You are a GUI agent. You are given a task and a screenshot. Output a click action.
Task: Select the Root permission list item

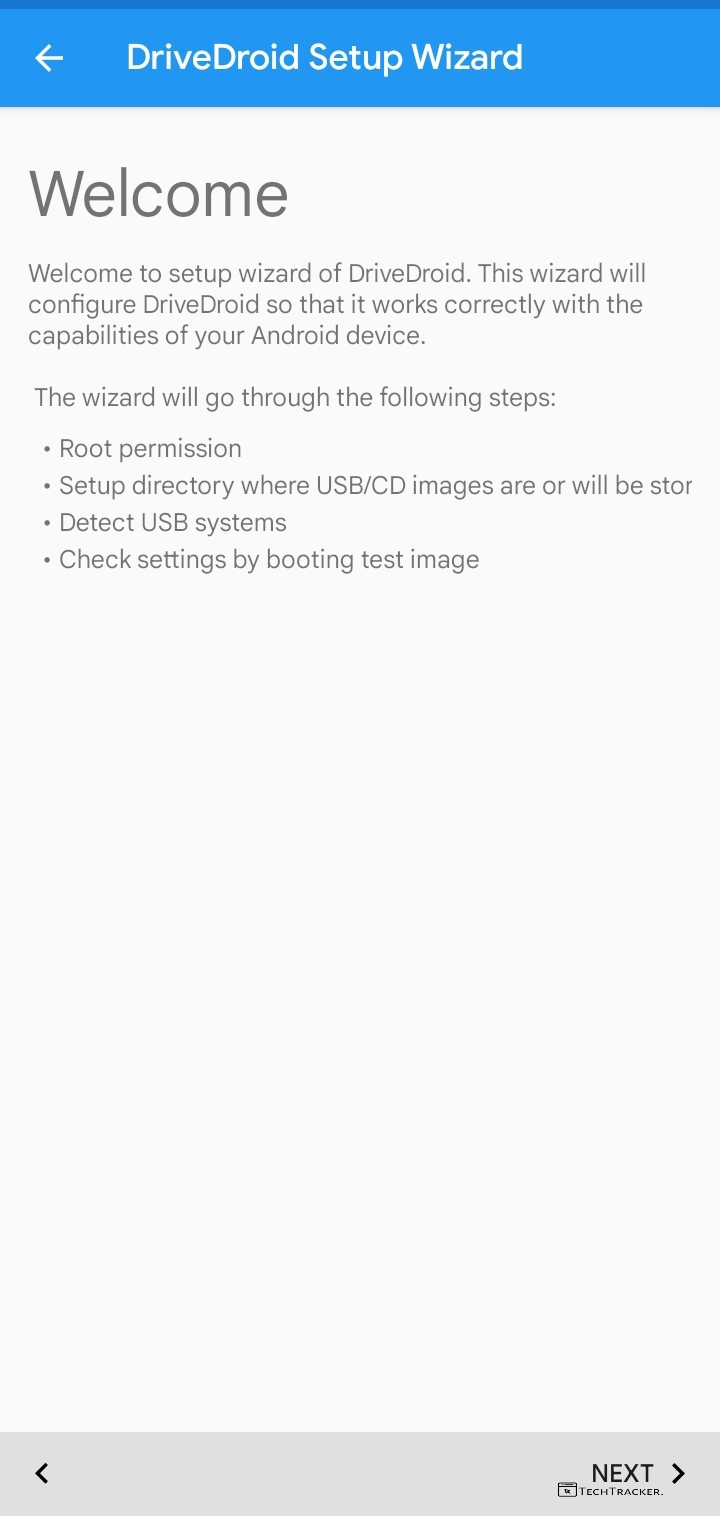(150, 448)
